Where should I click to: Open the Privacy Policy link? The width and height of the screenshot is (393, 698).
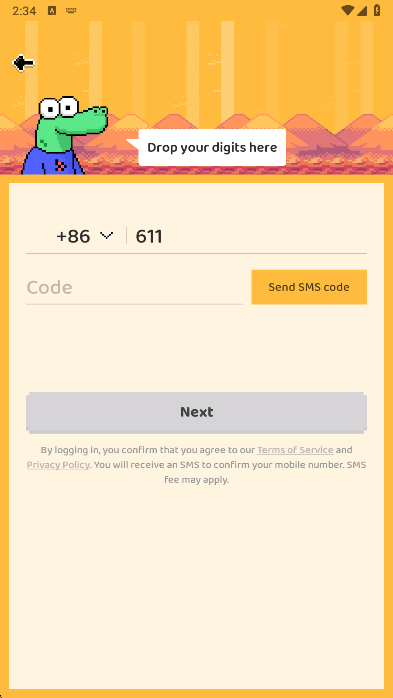[x=58, y=465]
